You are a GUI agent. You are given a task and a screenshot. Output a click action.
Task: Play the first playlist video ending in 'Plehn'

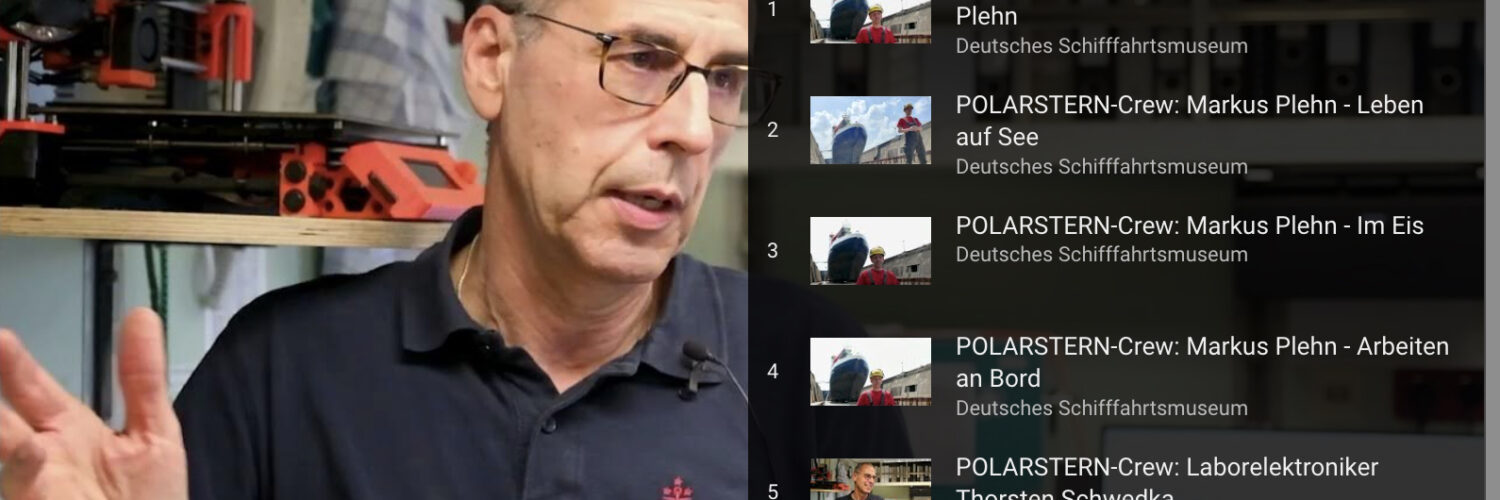870,20
